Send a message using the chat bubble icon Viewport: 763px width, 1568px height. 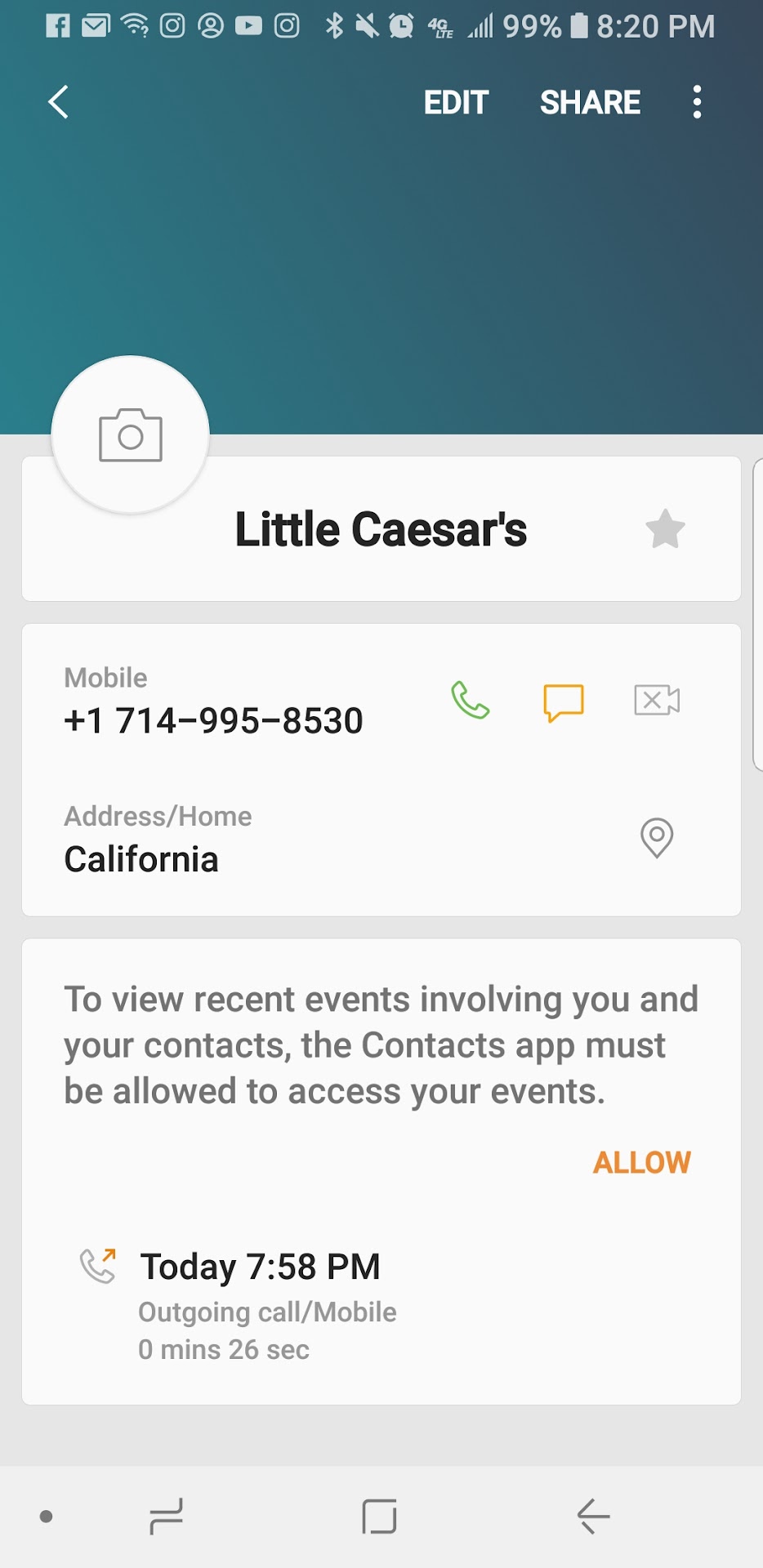tap(564, 702)
